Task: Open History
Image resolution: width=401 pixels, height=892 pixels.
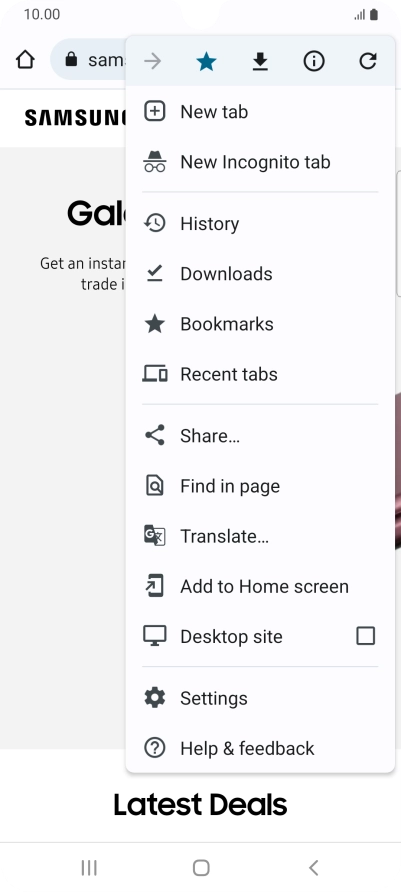Action: pos(260,224)
